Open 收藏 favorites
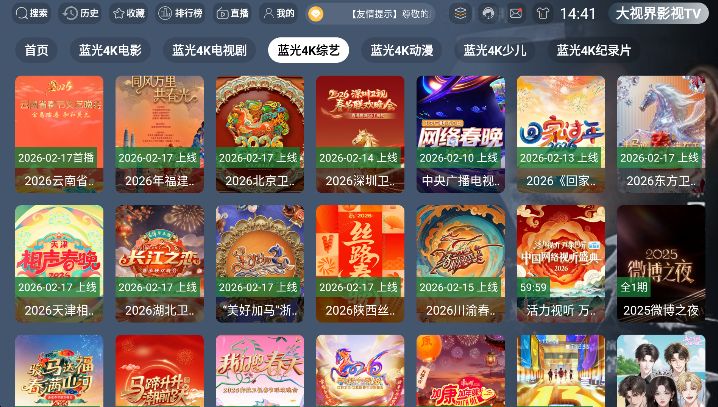The width and height of the screenshot is (718, 407). click(128, 14)
